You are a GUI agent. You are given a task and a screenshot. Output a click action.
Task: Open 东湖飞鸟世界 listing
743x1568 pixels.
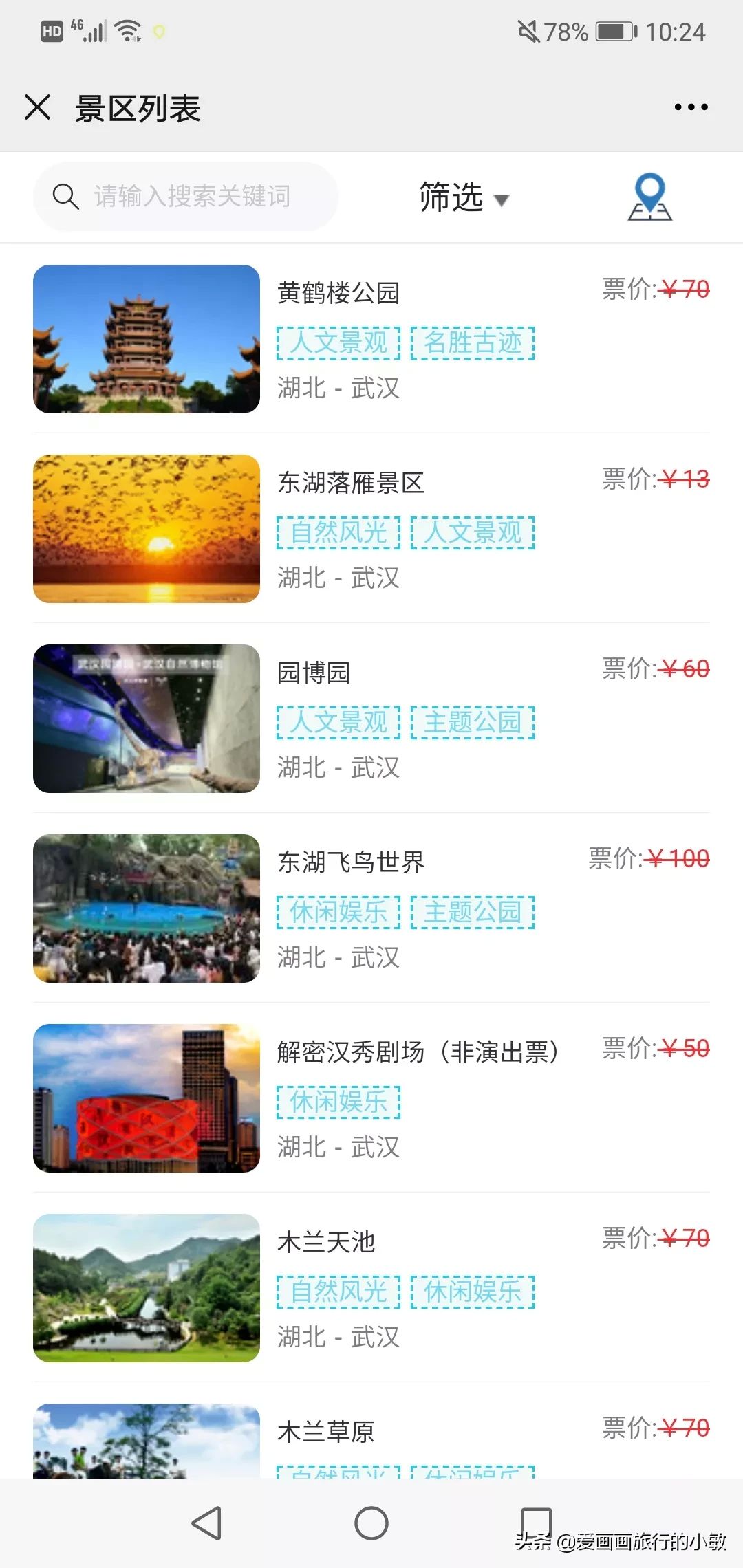click(x=351, y=862)
